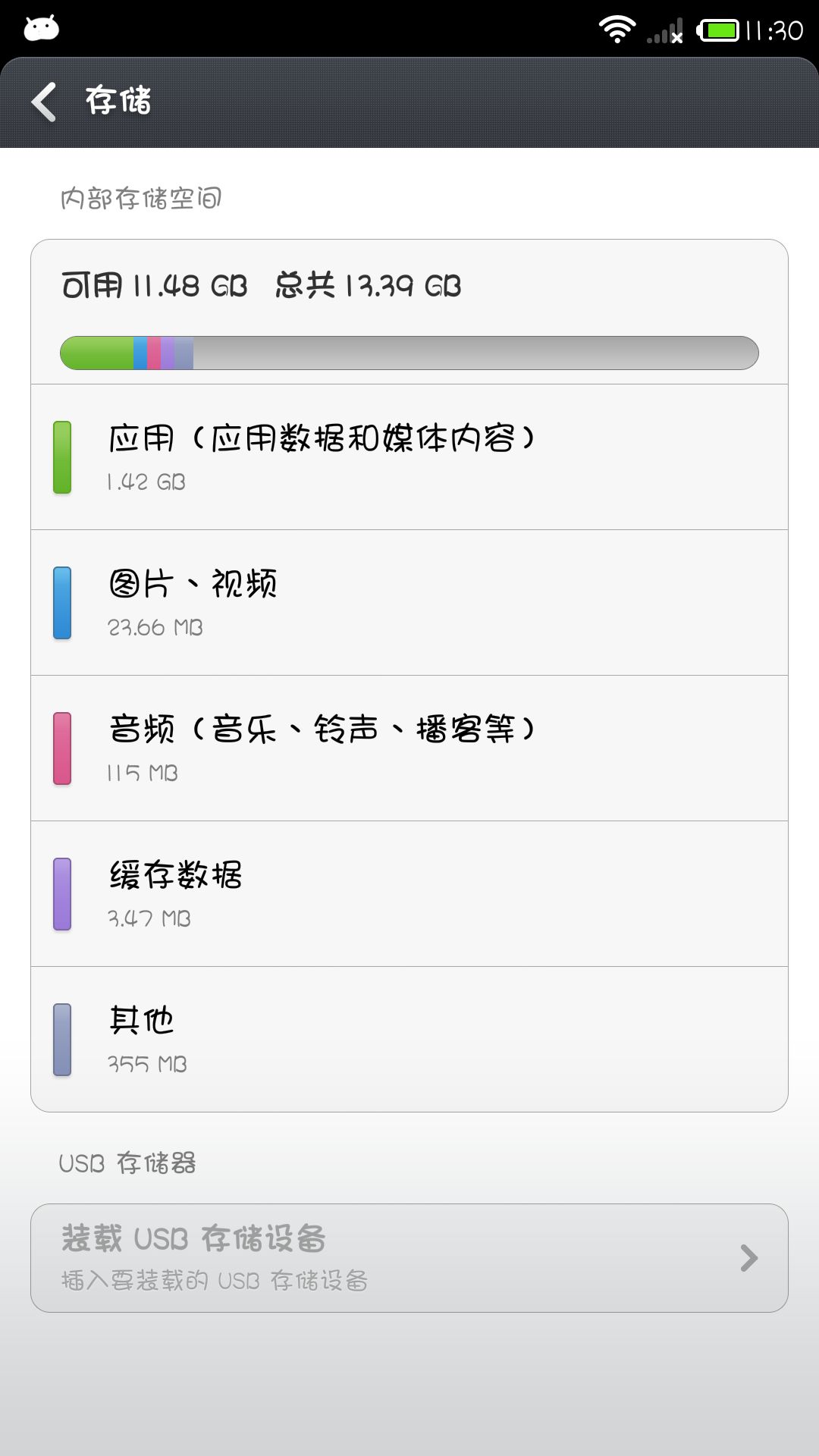The height and width of the screenshot is (1456, 819).
Task: Click the storage usage progress bar
Action: [409, 351]
